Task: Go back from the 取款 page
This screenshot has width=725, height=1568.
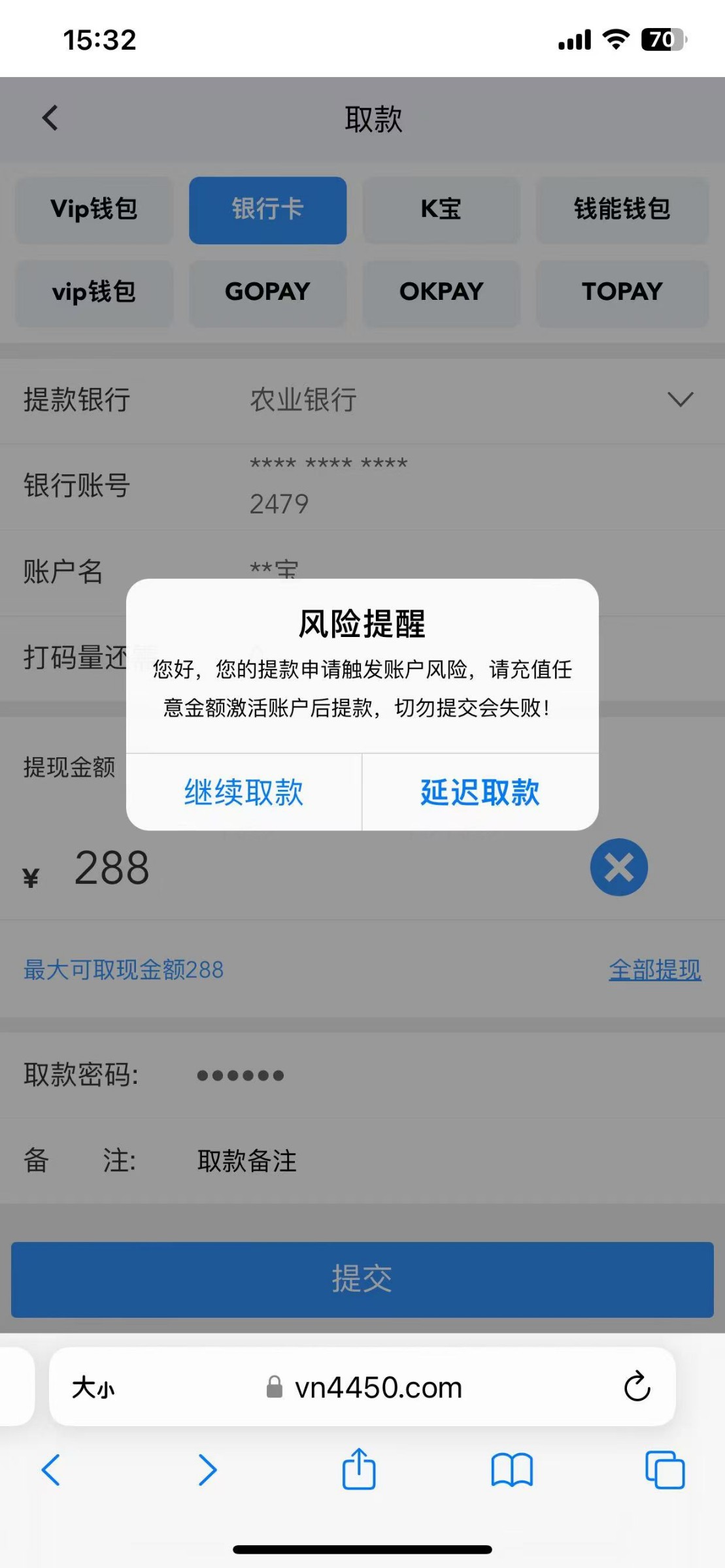Action: (x=50, y=118)
